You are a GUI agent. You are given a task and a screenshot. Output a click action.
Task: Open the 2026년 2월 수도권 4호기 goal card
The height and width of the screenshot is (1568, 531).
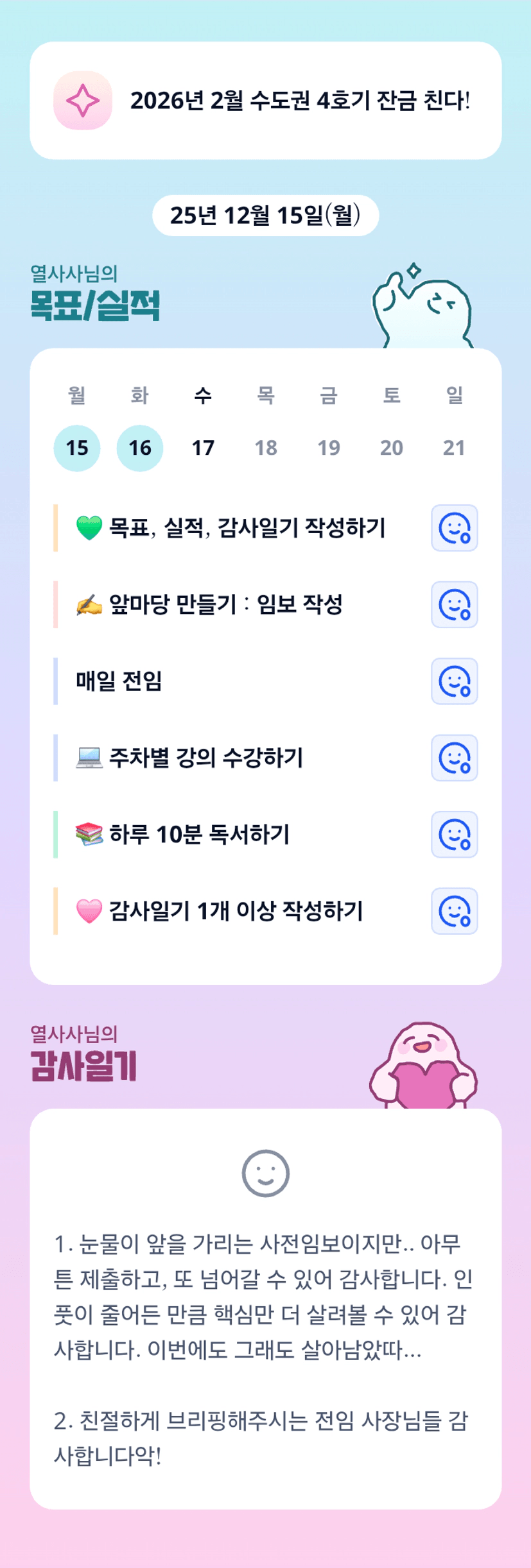(266, 101)
